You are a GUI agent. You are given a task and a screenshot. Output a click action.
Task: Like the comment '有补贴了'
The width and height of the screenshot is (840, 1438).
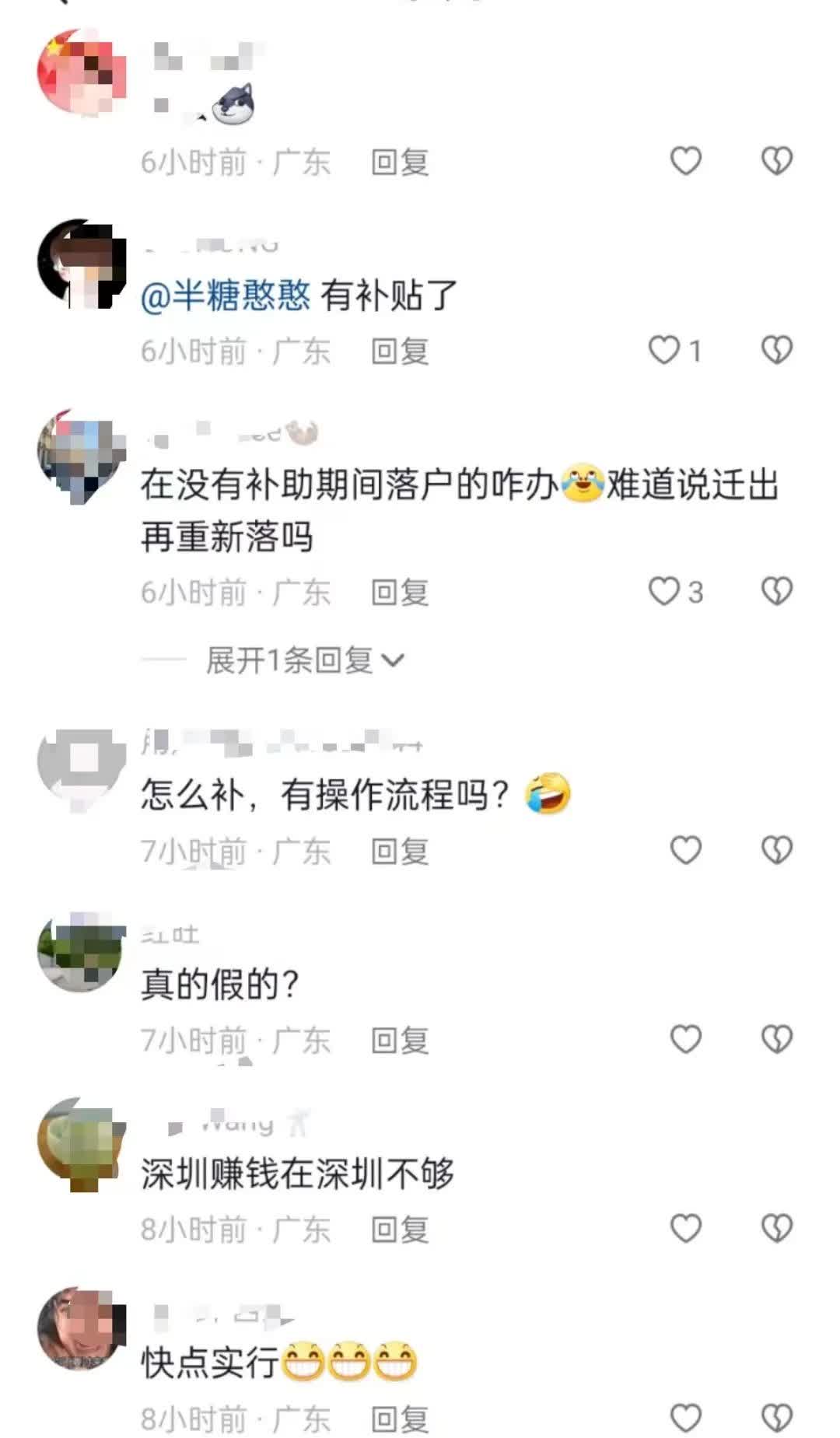[x=665, y=351]
